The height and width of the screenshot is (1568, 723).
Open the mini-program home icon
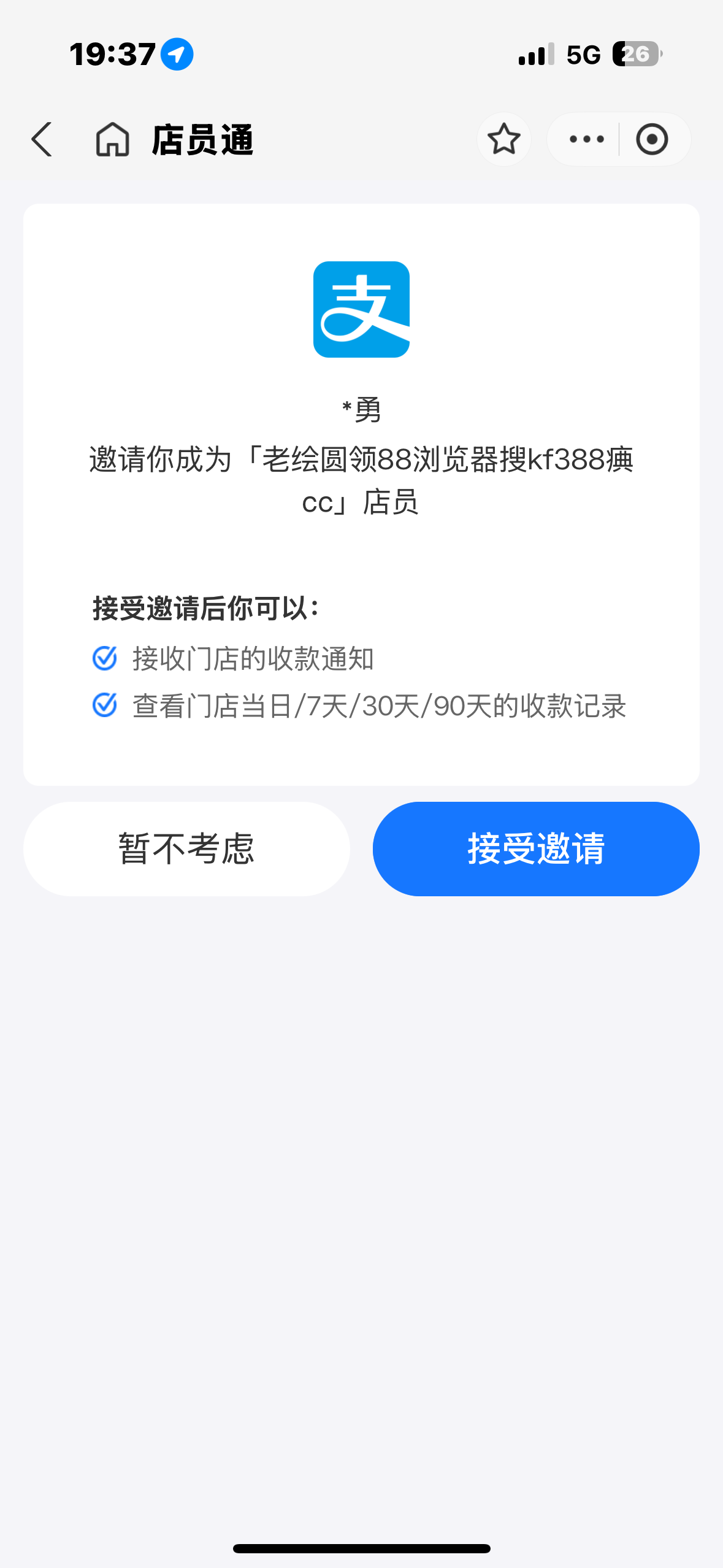click(x=112, y=139)
